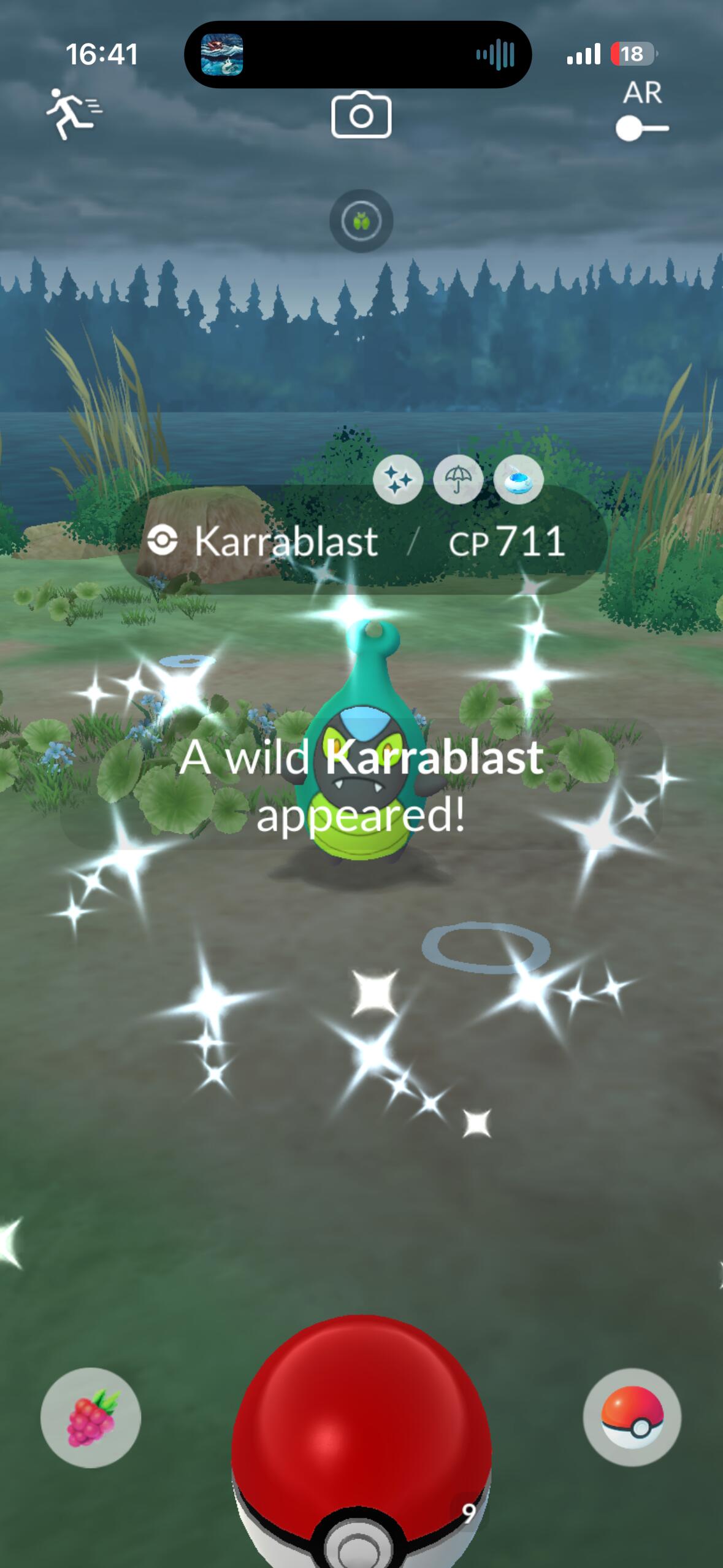Open the Poké Ball selection menu
This screenshot has width=723, height=1568.
point(632,1417)
